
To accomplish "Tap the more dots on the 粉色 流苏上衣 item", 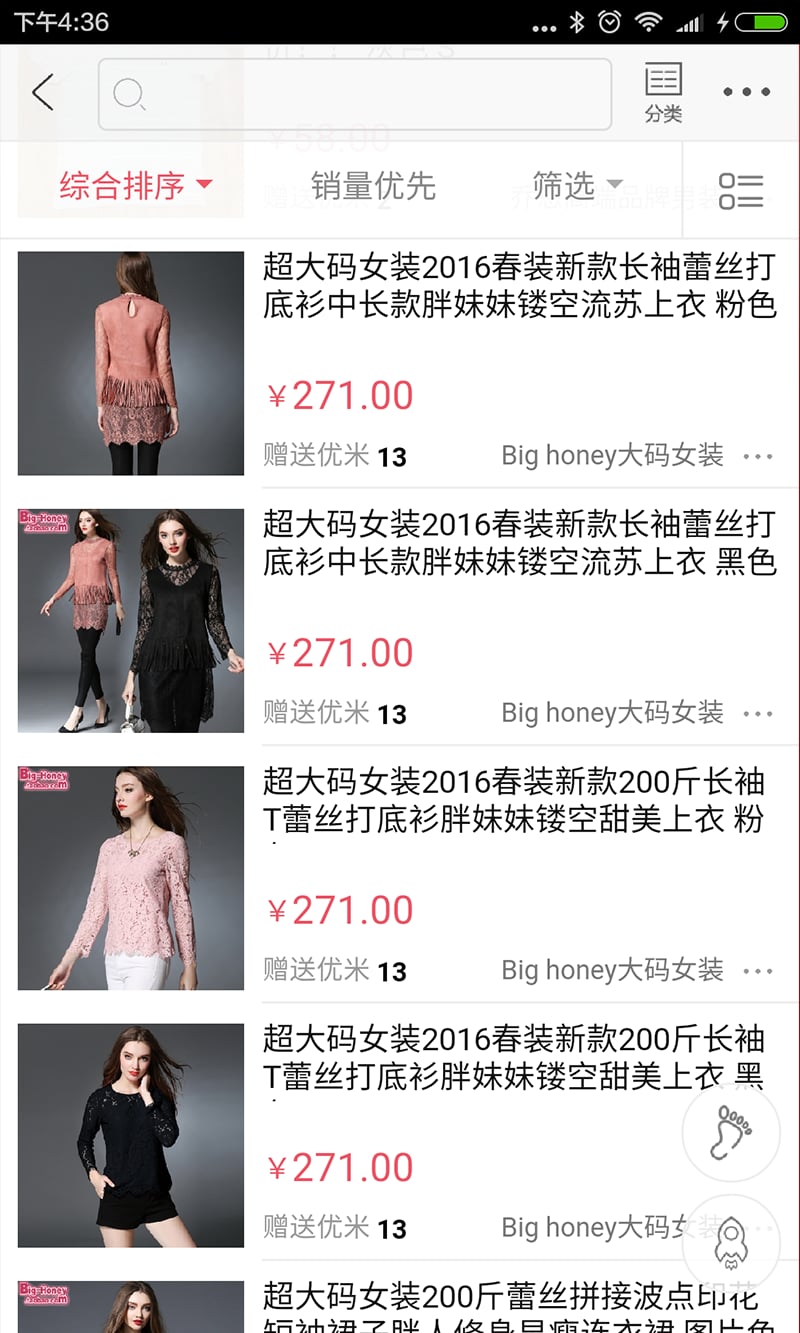I will 758,457.
